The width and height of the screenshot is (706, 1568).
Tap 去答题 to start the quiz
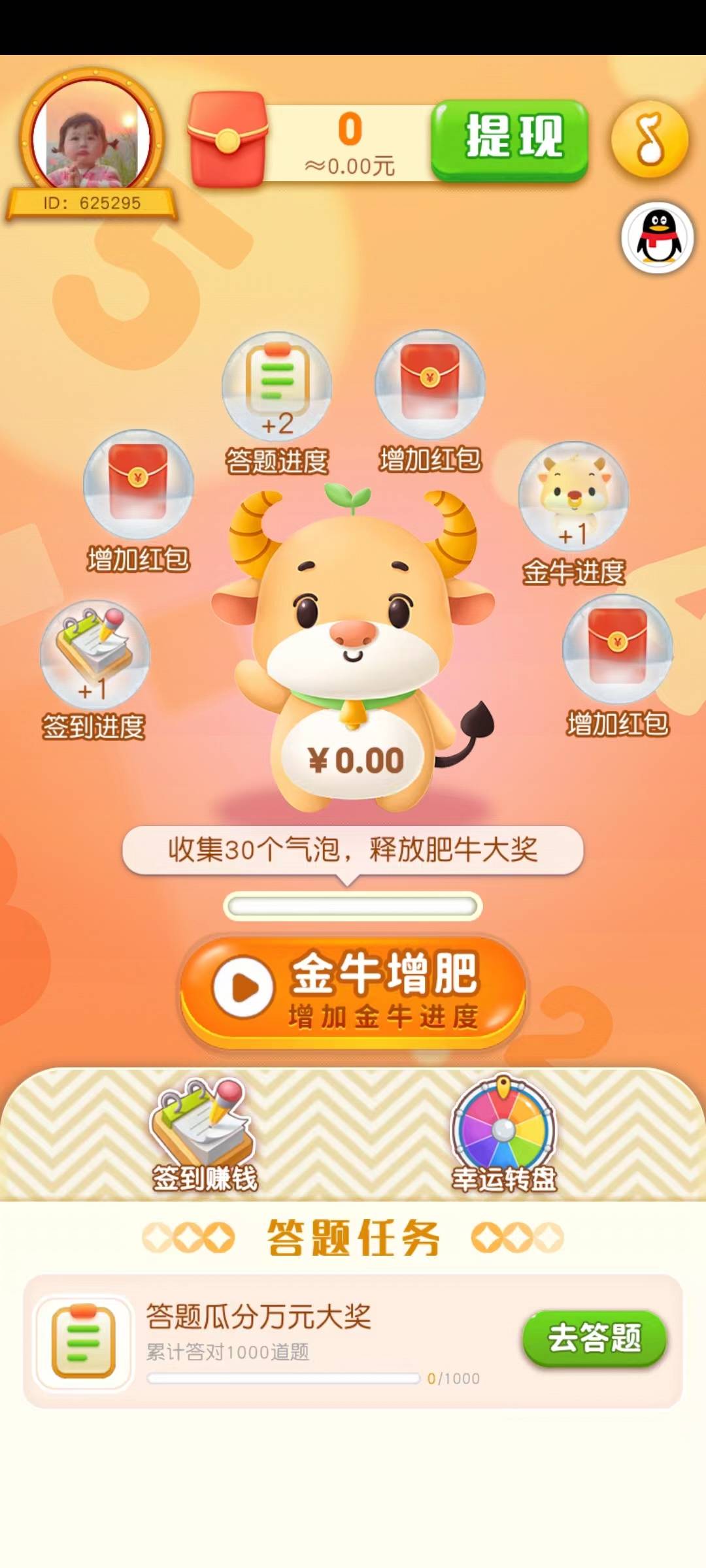click(x=594, y=1338)
